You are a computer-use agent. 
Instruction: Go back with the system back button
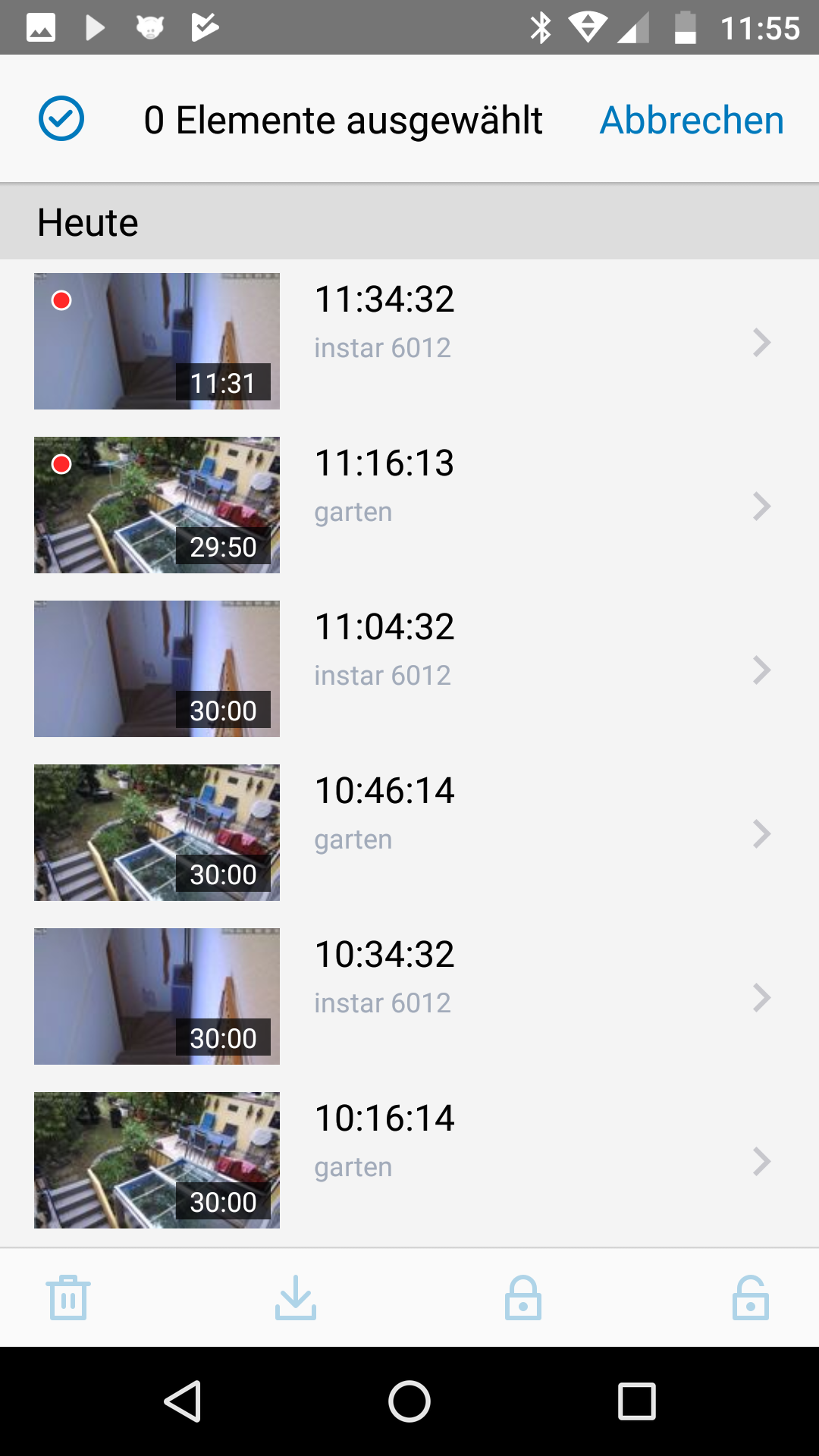pyautogui.click(x=183, y=1401)
